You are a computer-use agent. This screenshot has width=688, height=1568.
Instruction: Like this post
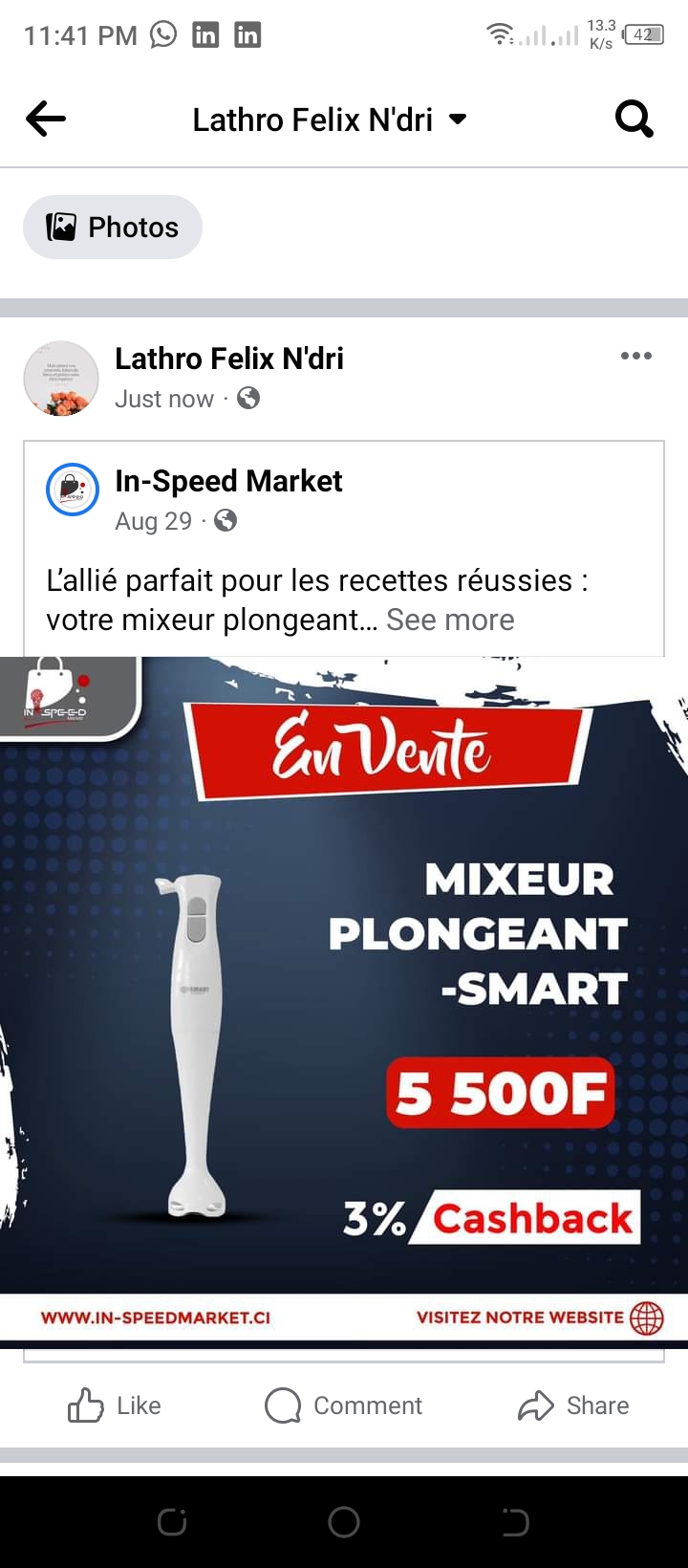pyautogui.click(x=115, y=1405)
